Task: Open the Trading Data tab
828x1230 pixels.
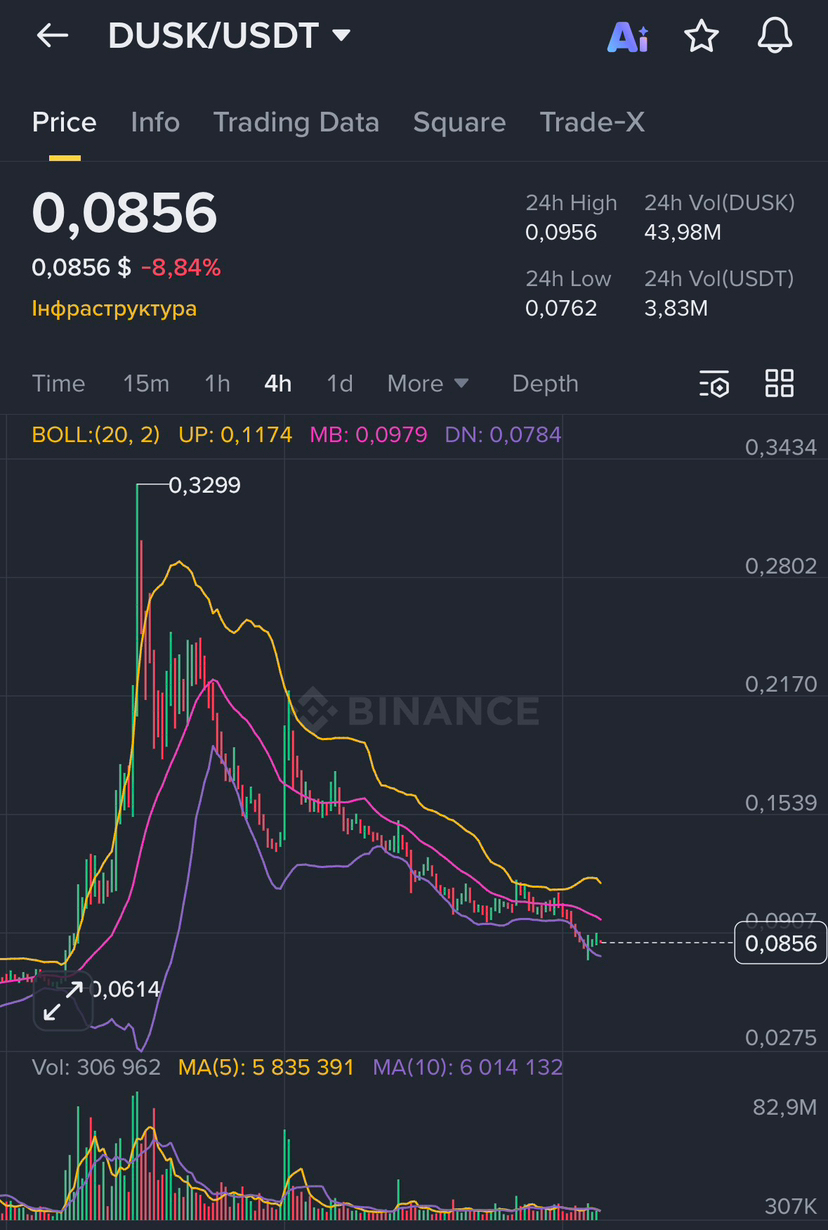Action: [296, 122]
